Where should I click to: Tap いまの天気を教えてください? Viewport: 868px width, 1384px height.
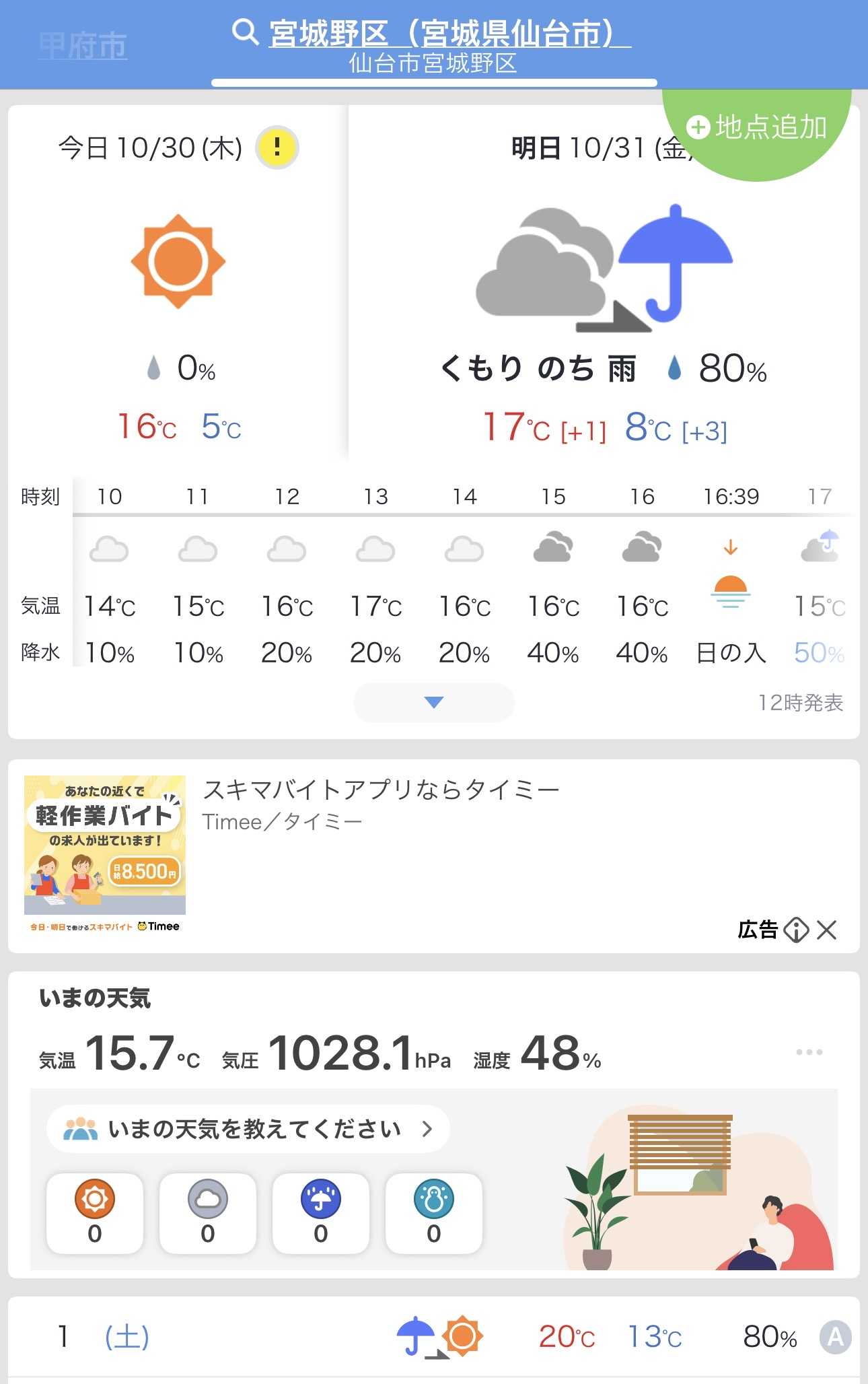click(x=248, y=1129)
